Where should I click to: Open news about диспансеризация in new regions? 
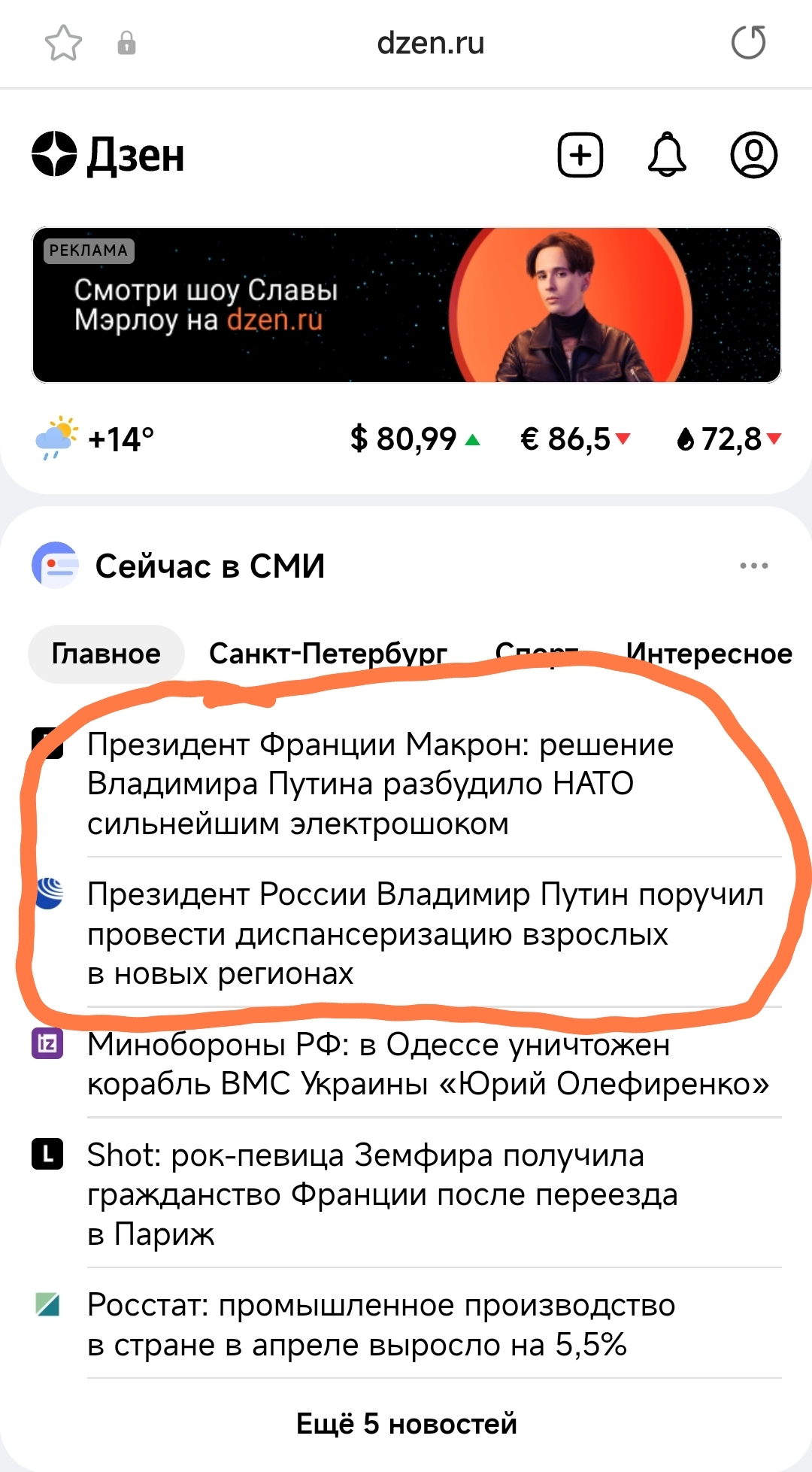click(x=425, y=933)
